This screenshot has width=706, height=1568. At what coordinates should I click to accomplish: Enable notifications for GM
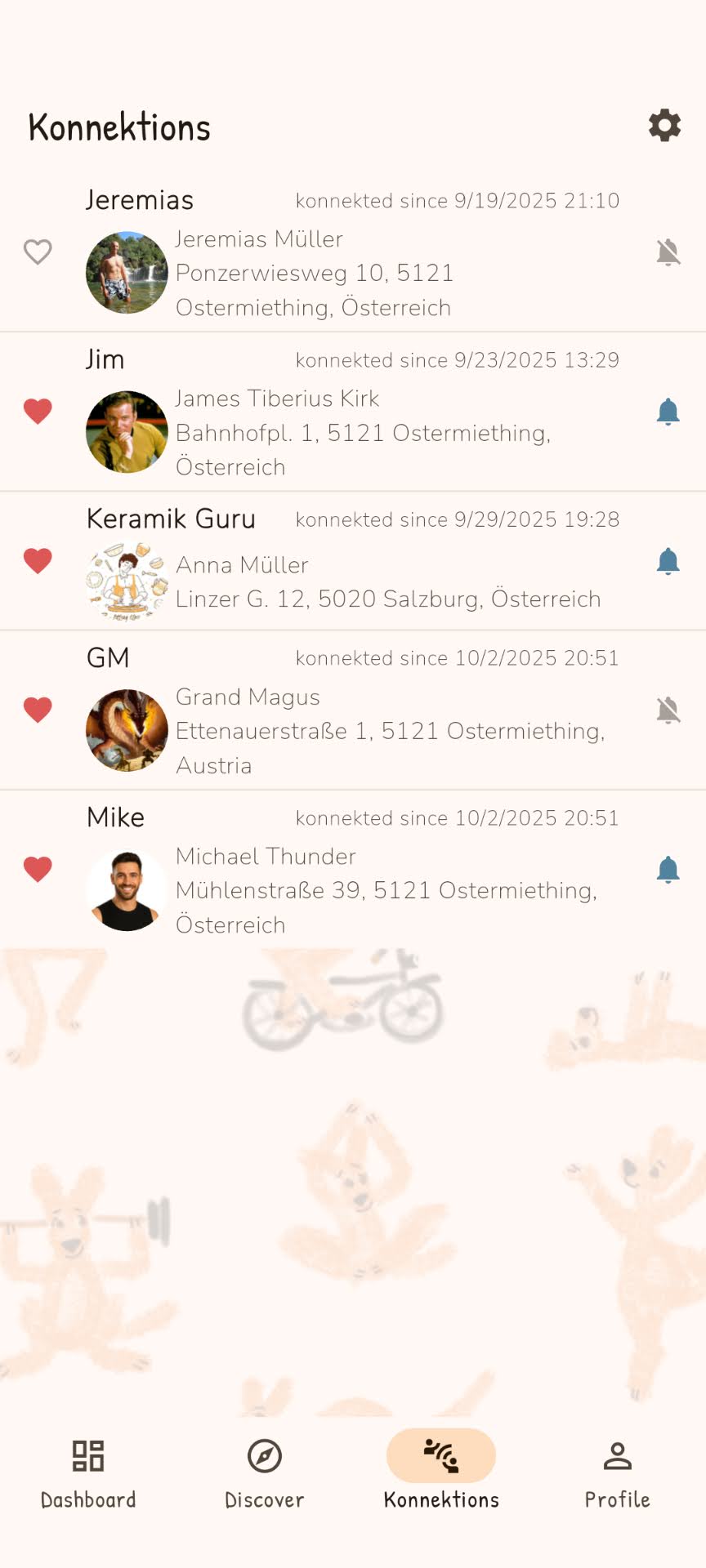click(668, 710)
